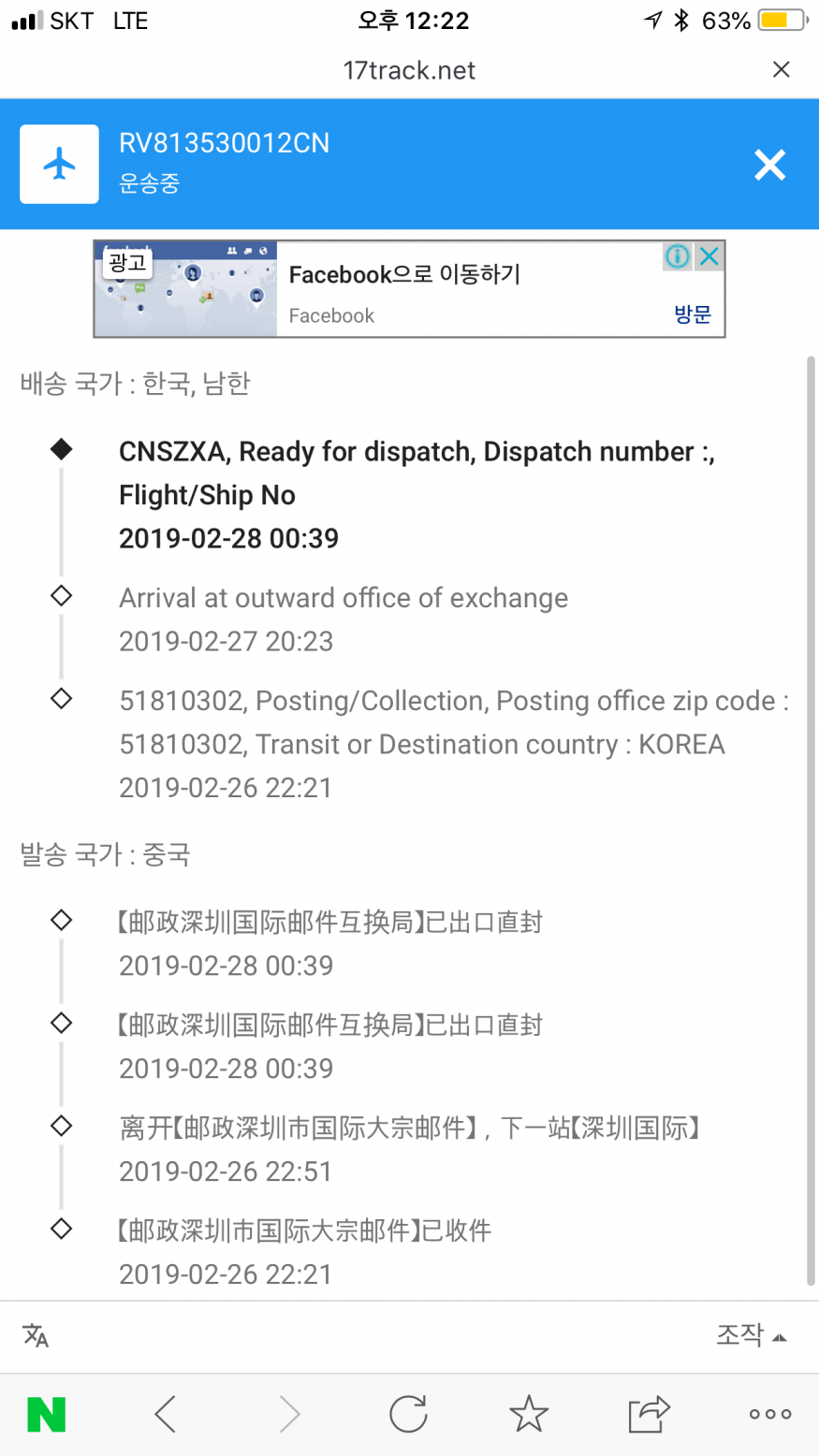Reload the current page

pos(408,1414)
